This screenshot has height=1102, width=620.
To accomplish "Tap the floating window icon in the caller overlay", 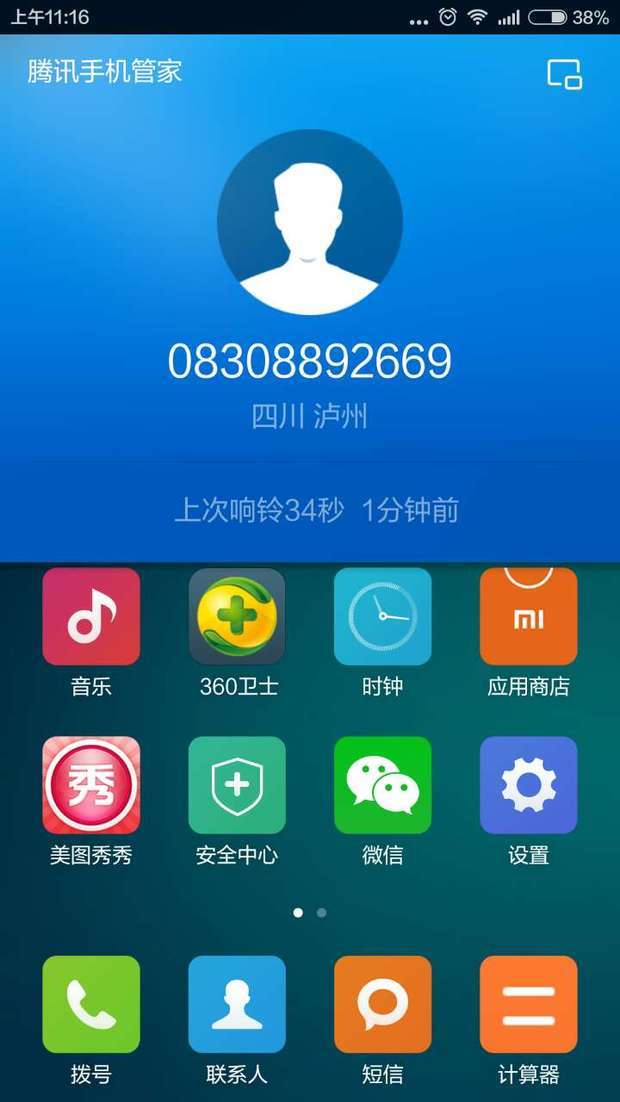I will [x=564, y=74].
